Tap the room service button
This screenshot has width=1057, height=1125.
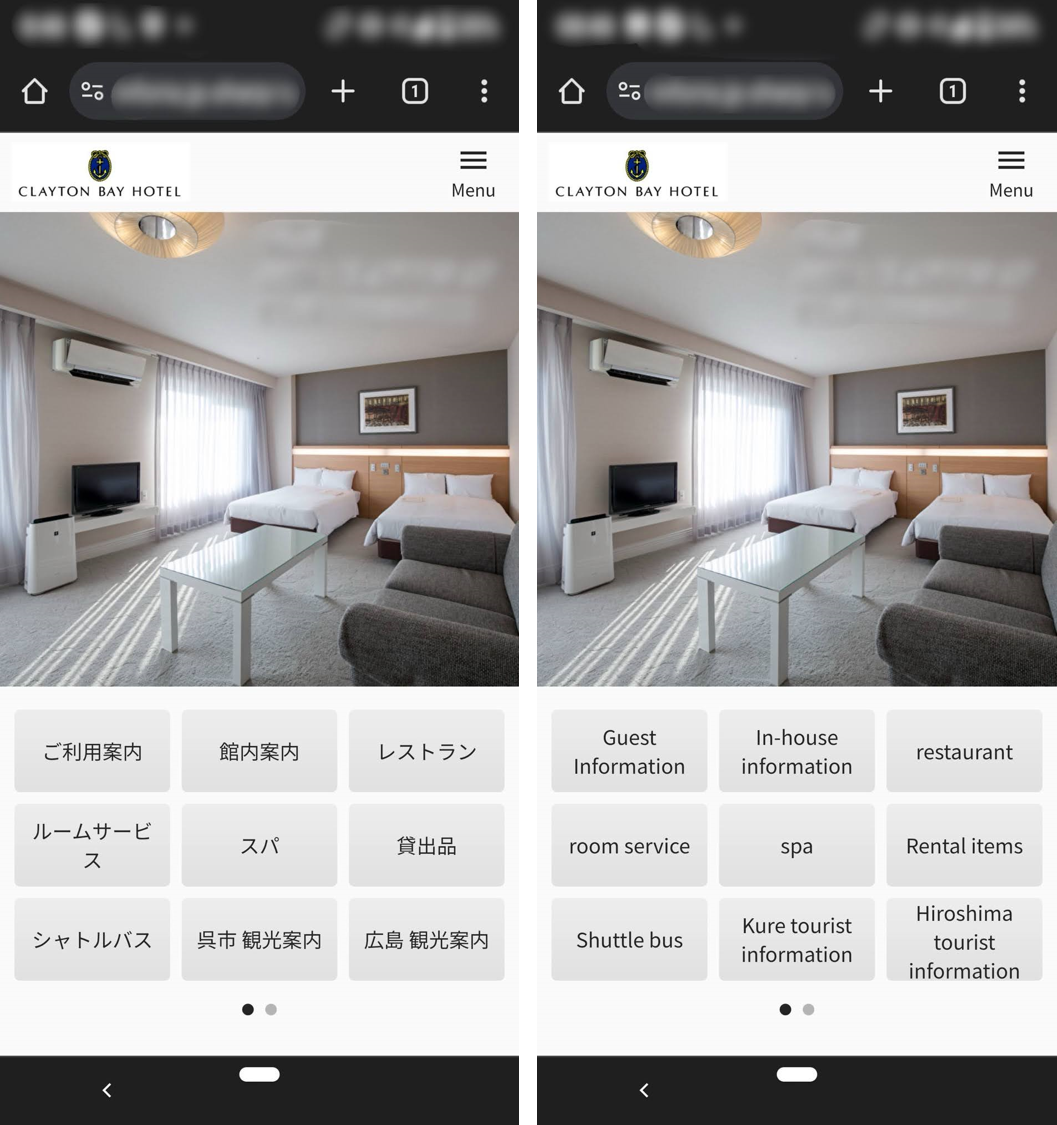(629, 845)
